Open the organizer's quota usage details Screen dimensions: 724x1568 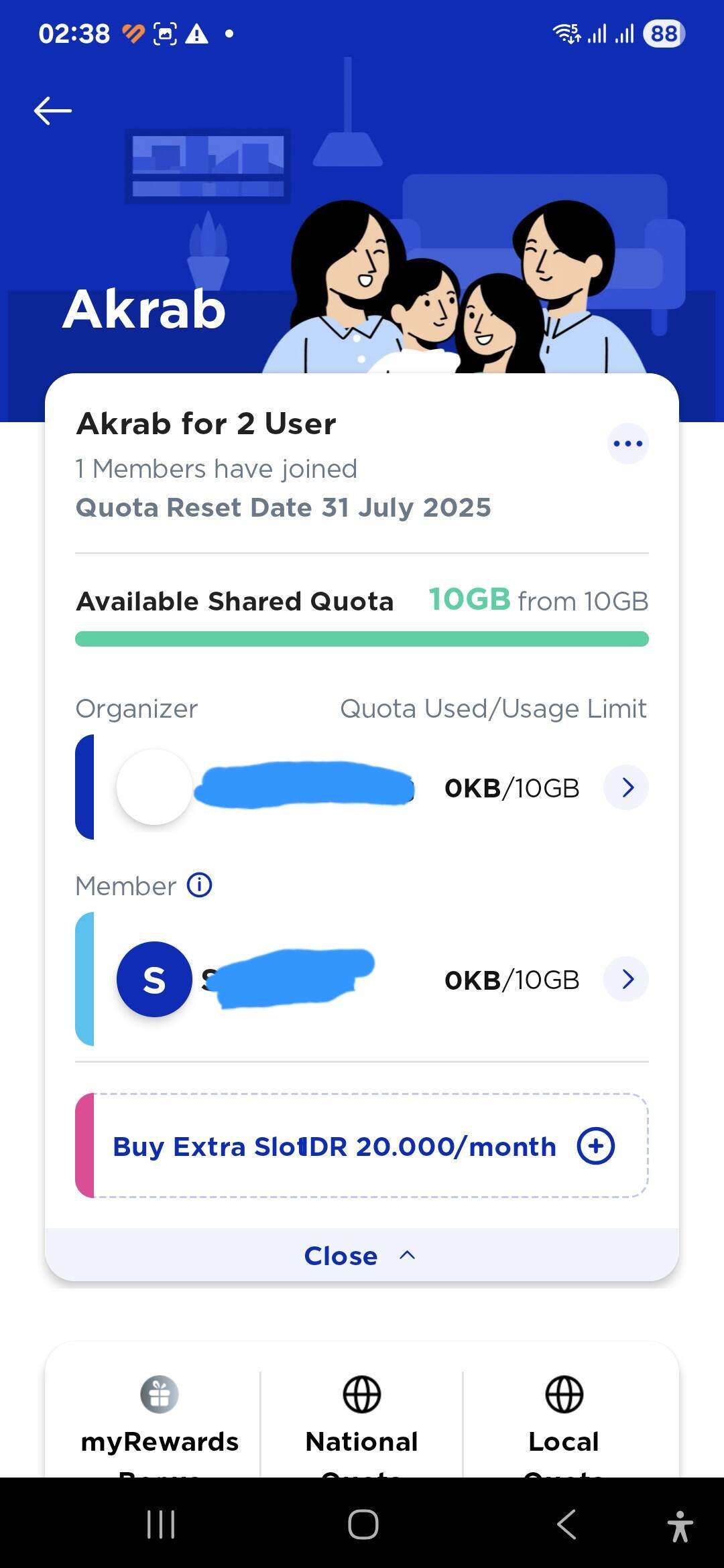point(626,787)
